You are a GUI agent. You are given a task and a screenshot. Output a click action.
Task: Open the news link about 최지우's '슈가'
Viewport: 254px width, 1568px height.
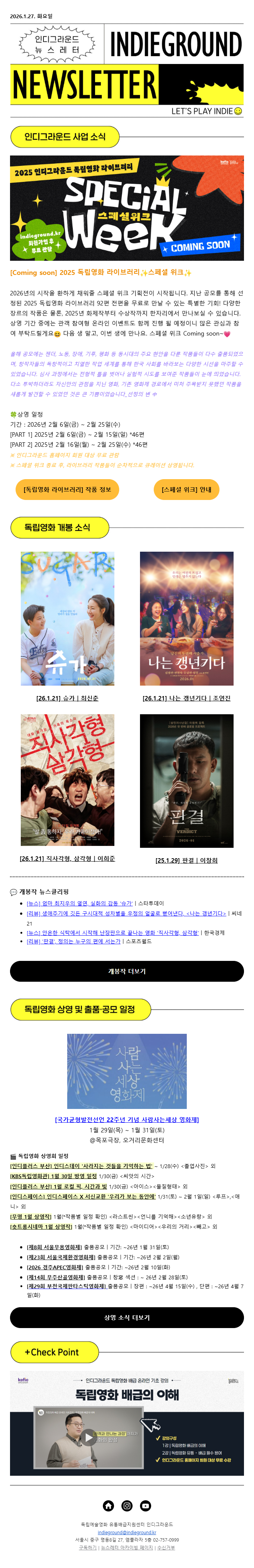[x=79, y=903]
